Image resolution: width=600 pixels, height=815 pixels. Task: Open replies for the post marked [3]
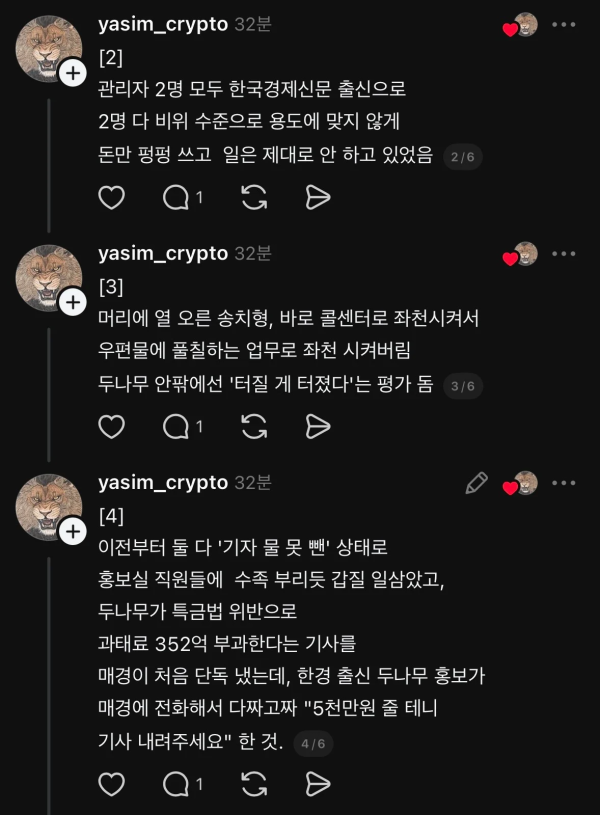(x=177, y=427)
